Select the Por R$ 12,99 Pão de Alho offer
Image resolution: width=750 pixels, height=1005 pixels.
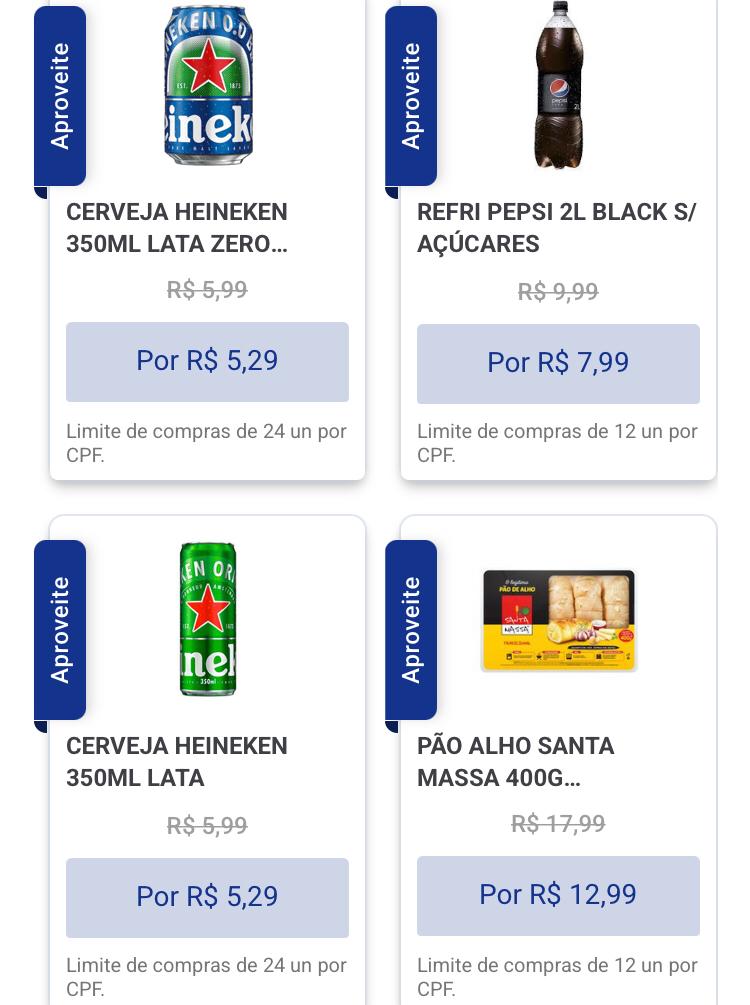[x=558, y=895]
